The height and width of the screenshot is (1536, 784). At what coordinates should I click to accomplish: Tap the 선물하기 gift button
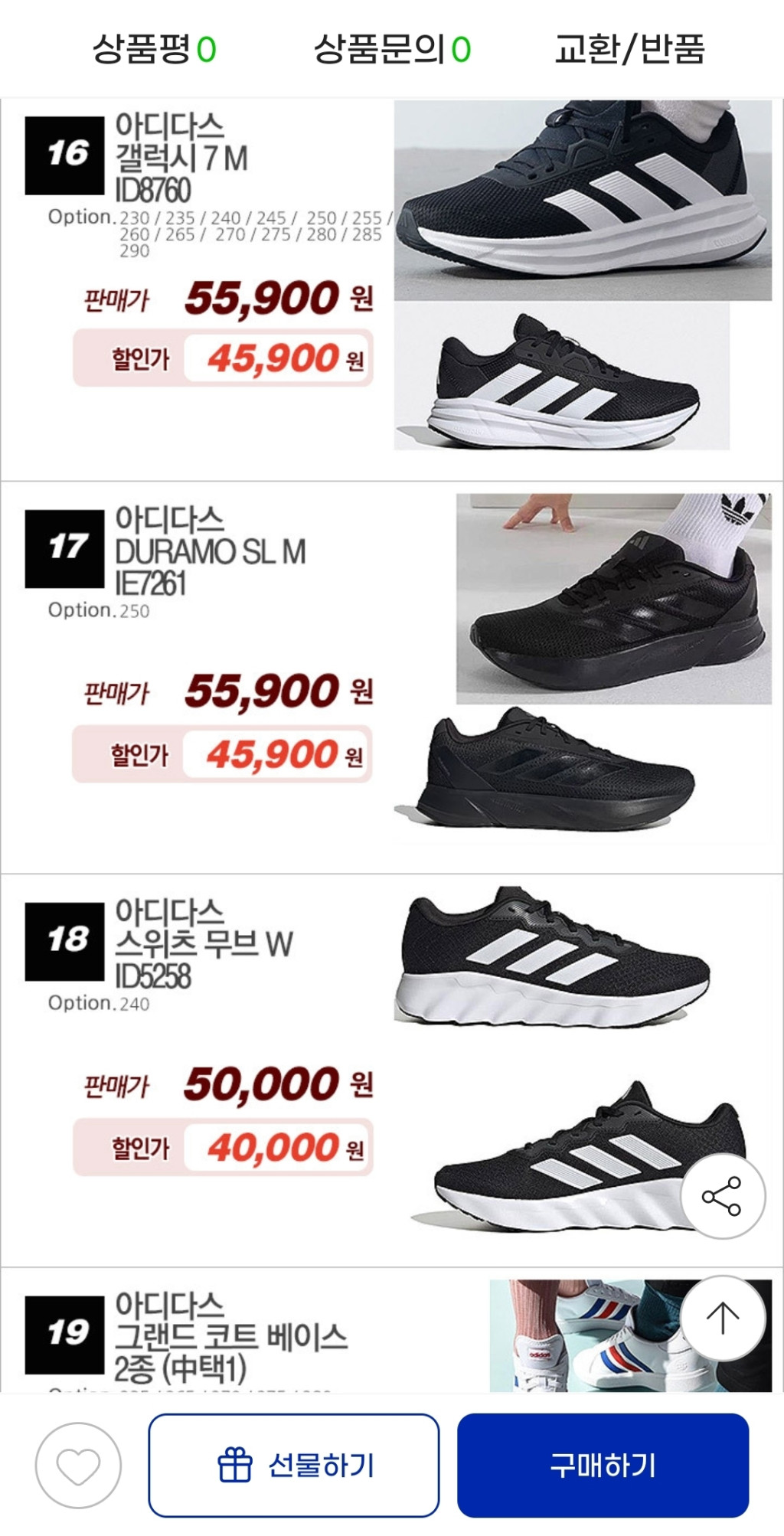pyautogui.click(x=294, y=1466)
